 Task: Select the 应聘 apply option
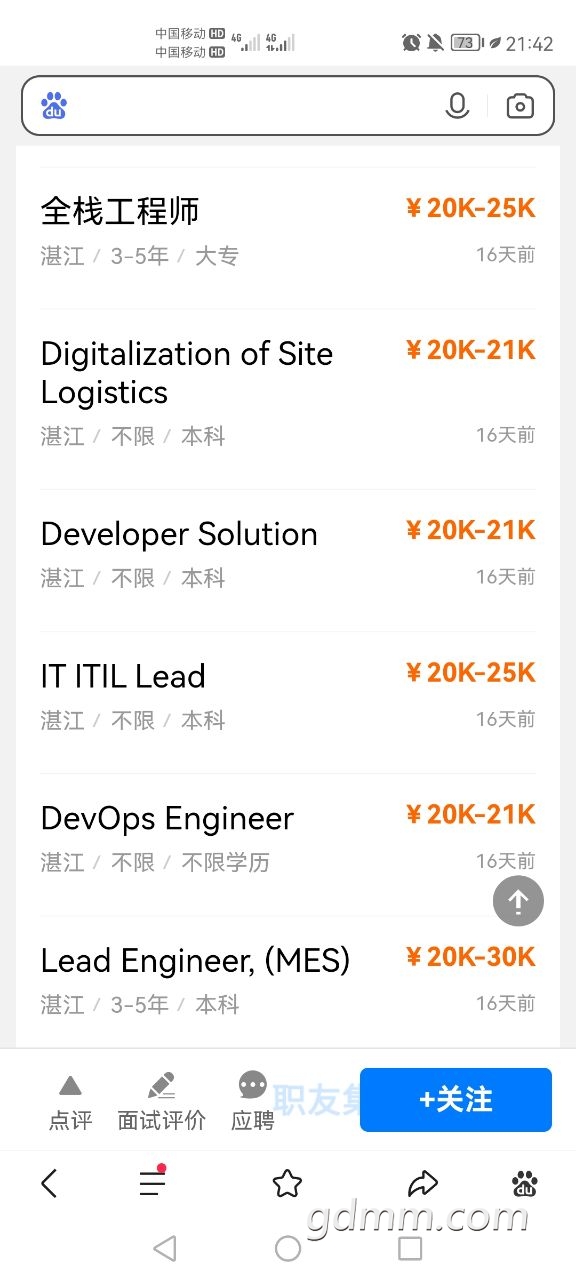[253, 1102]
